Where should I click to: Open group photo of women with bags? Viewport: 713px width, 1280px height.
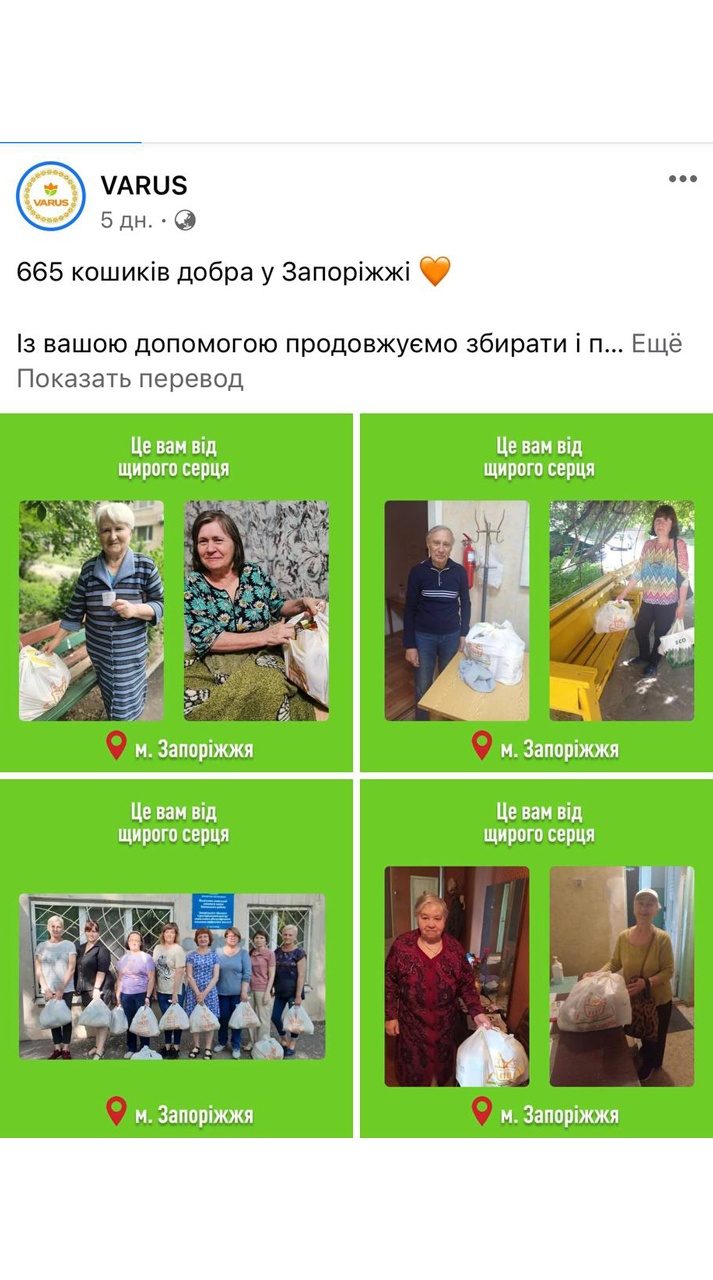(x=175, y=959)
